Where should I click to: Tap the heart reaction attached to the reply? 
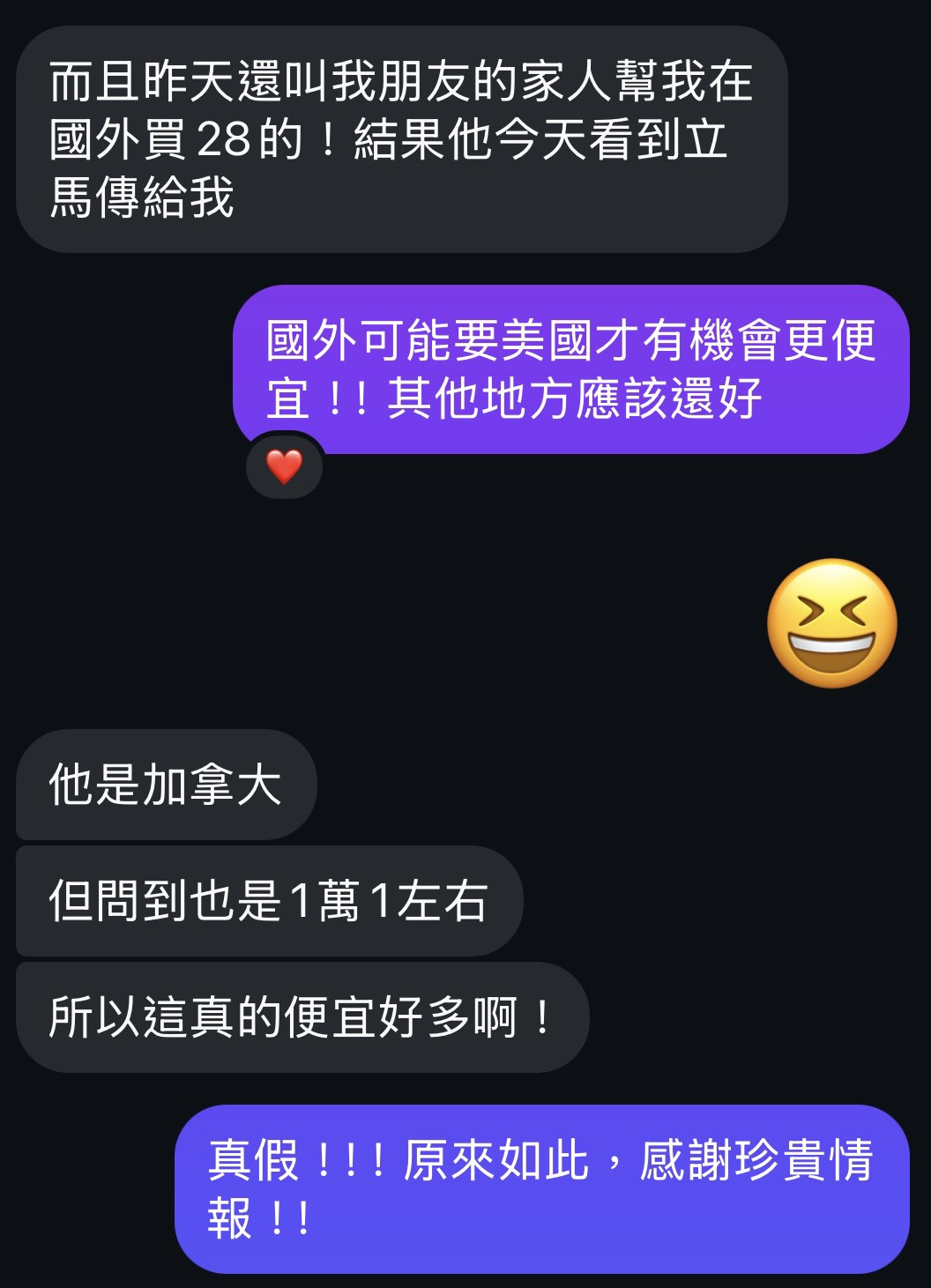(x=286, y=465)
